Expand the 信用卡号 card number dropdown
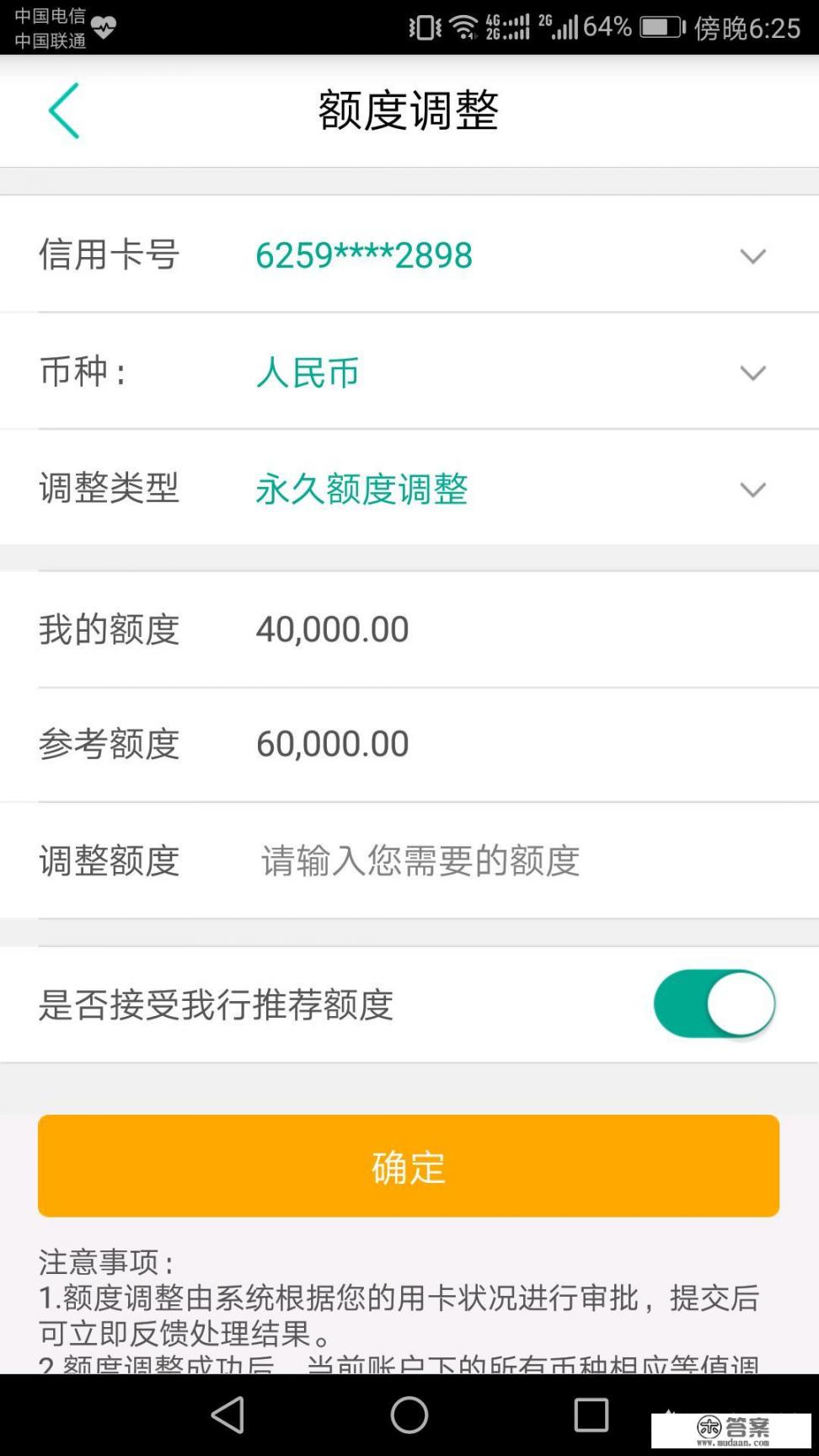Screen dimensions: 819x1456 tap(752, 255)
